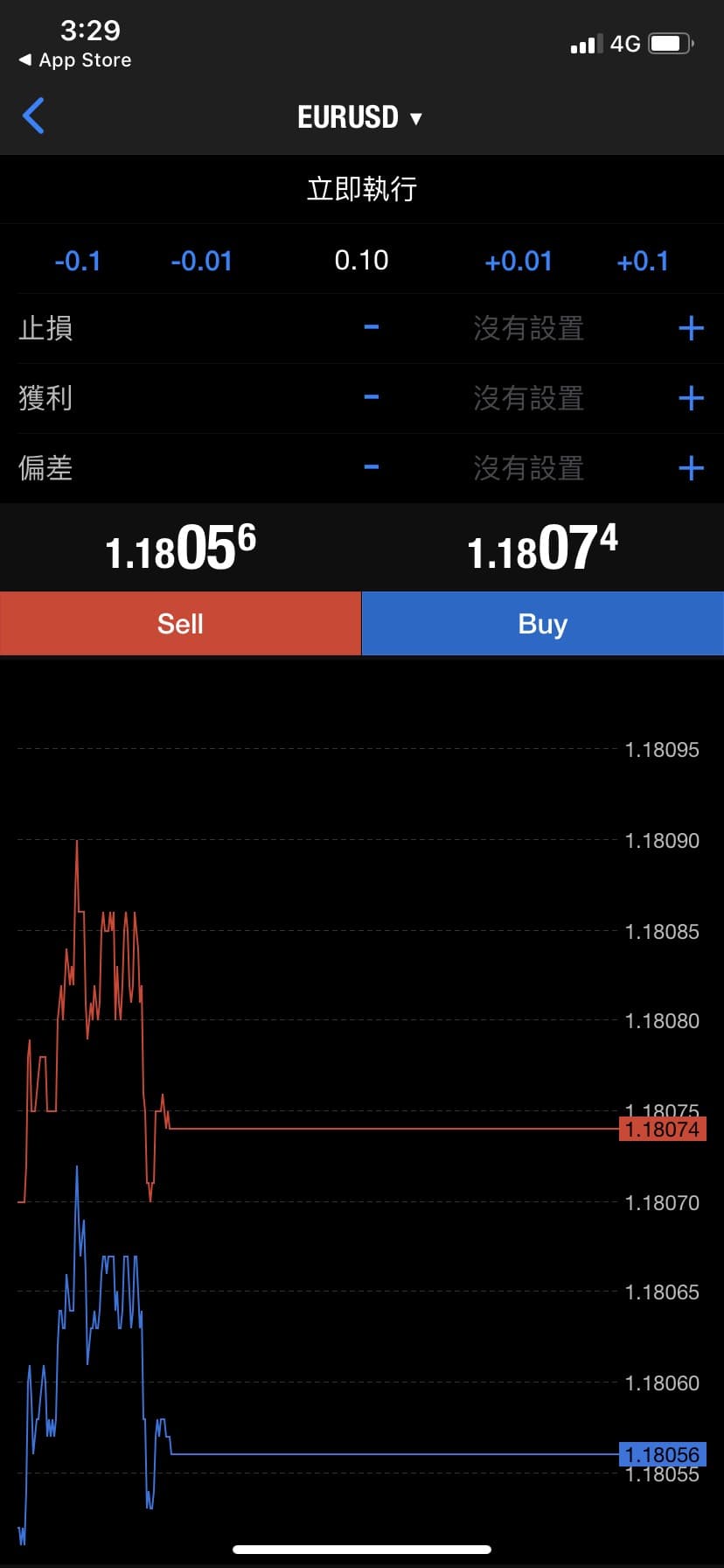Screen dimensions: 724x1568
Task: Open the EURUSD symbol dropdown
Action: click(361, 116)
